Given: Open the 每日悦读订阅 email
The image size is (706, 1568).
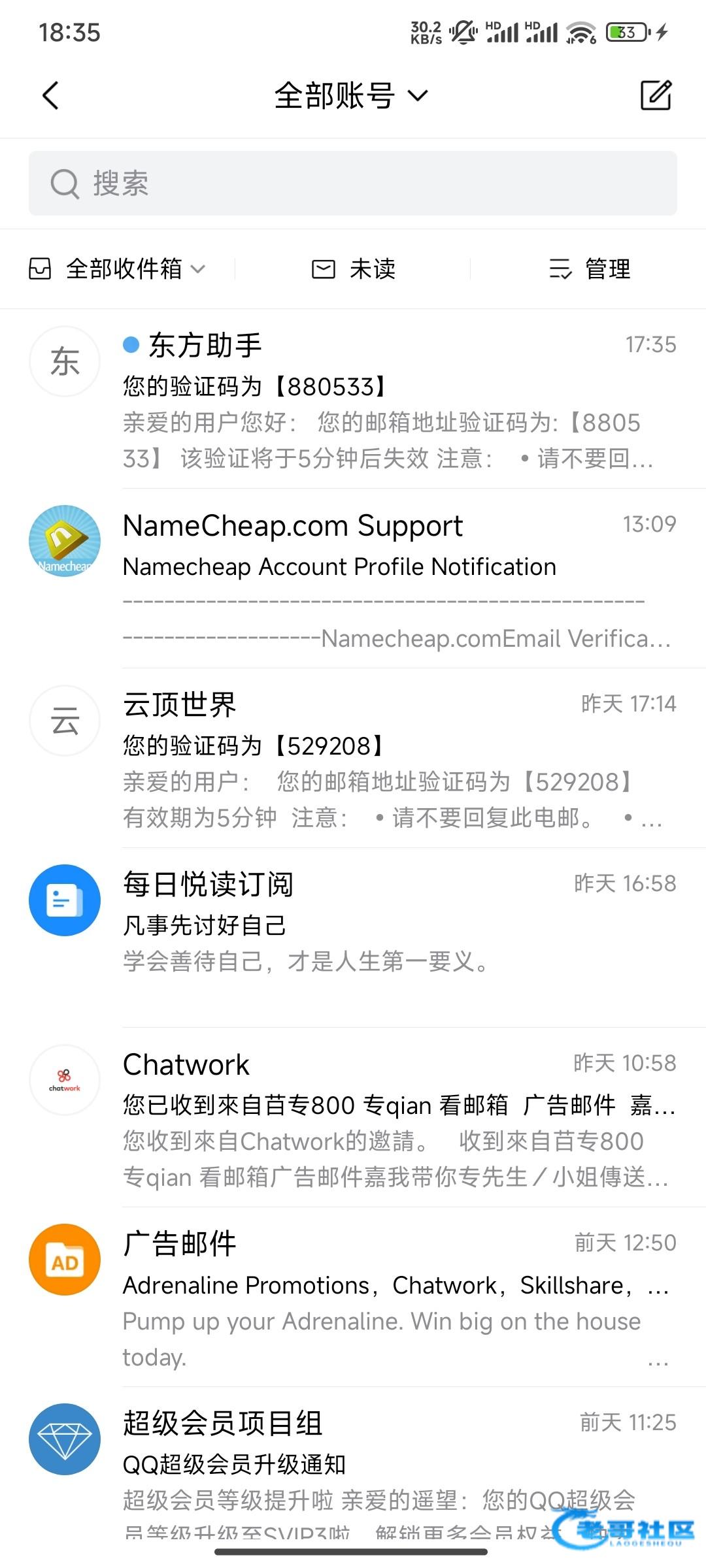Looking at the screenshot, I should pyautogui.click(x=353, y=938).
